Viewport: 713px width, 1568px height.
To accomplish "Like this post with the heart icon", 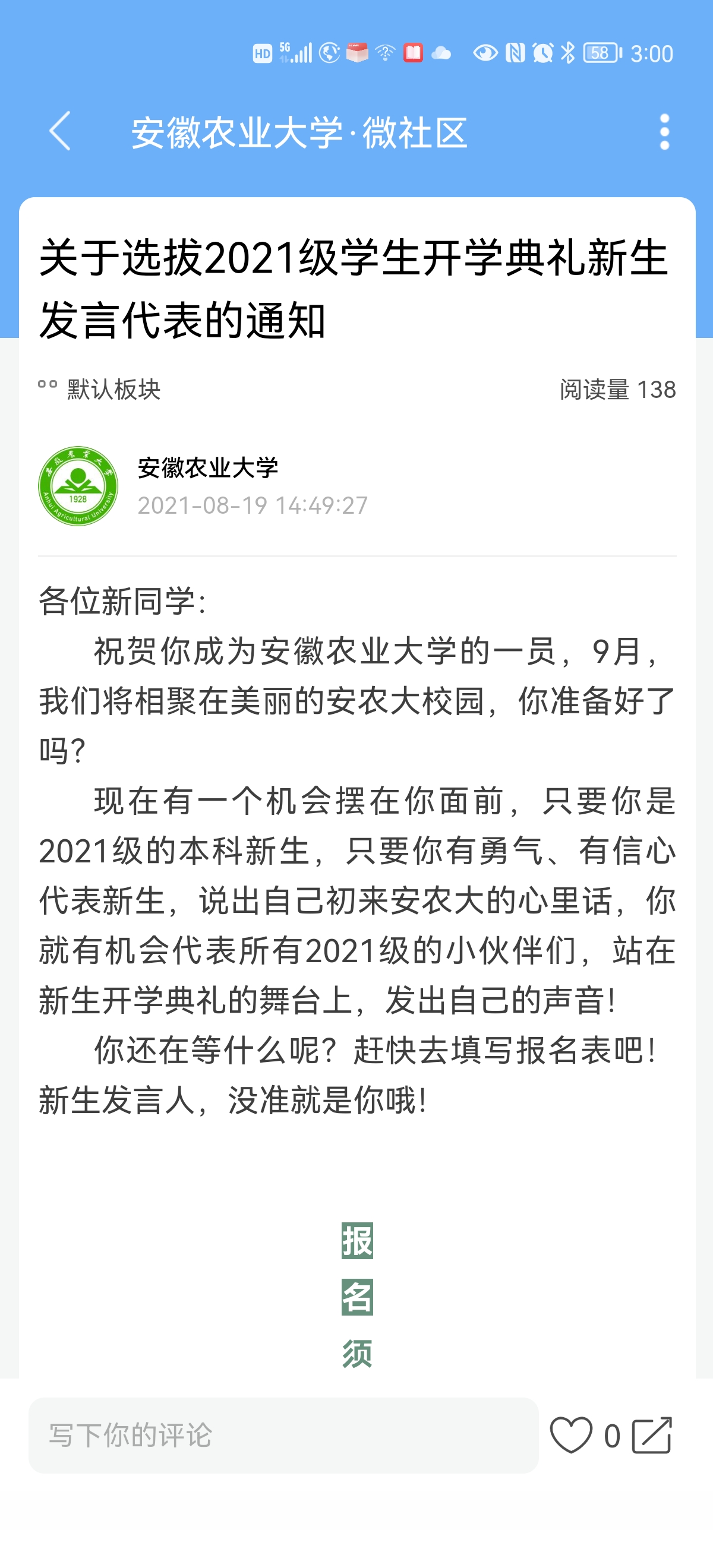I will pos(570,1435).
